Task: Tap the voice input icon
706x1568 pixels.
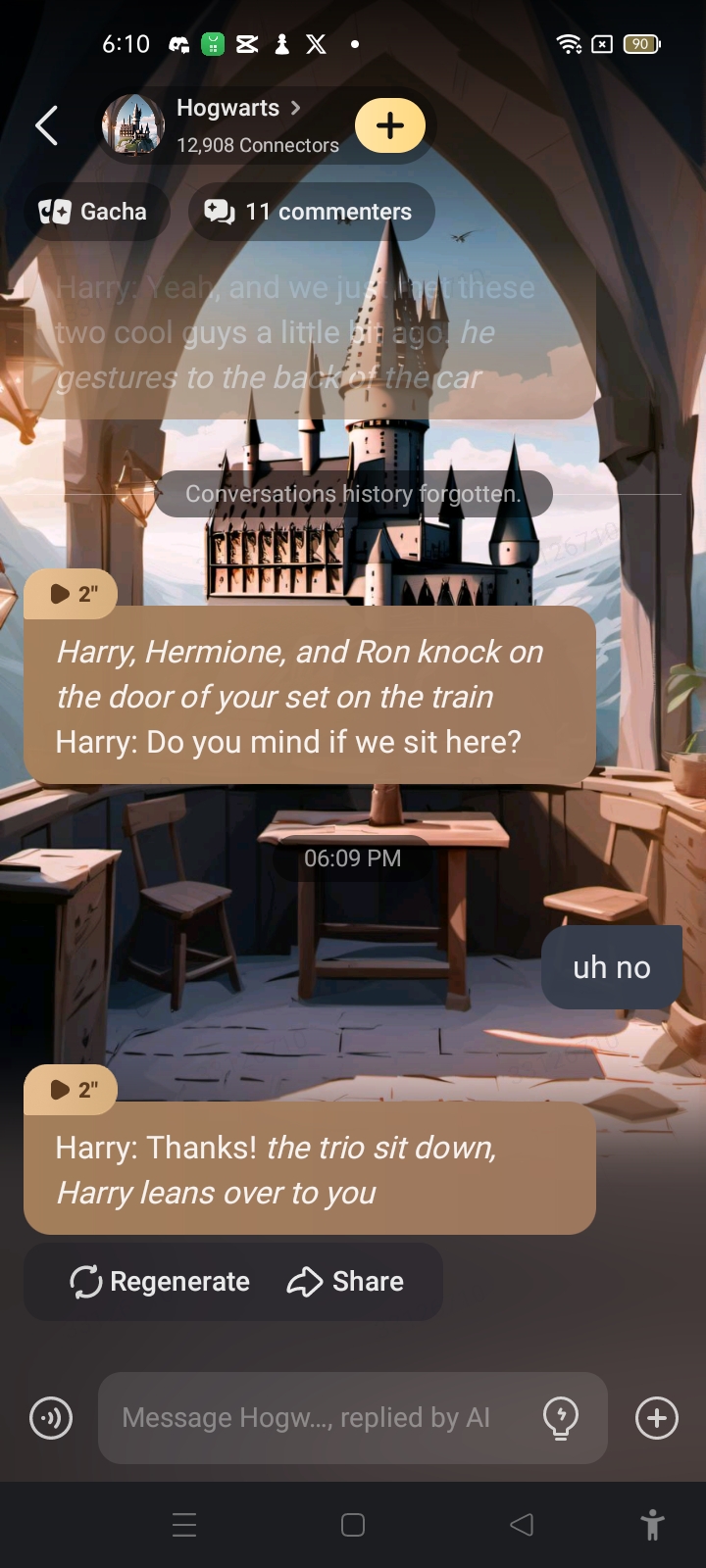Action: (51, 1418)
